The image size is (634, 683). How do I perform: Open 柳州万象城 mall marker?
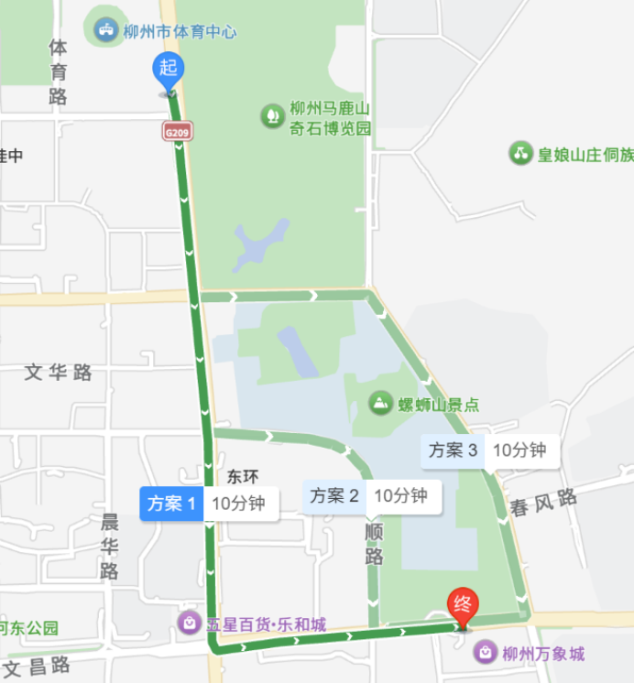coord(485,652)
